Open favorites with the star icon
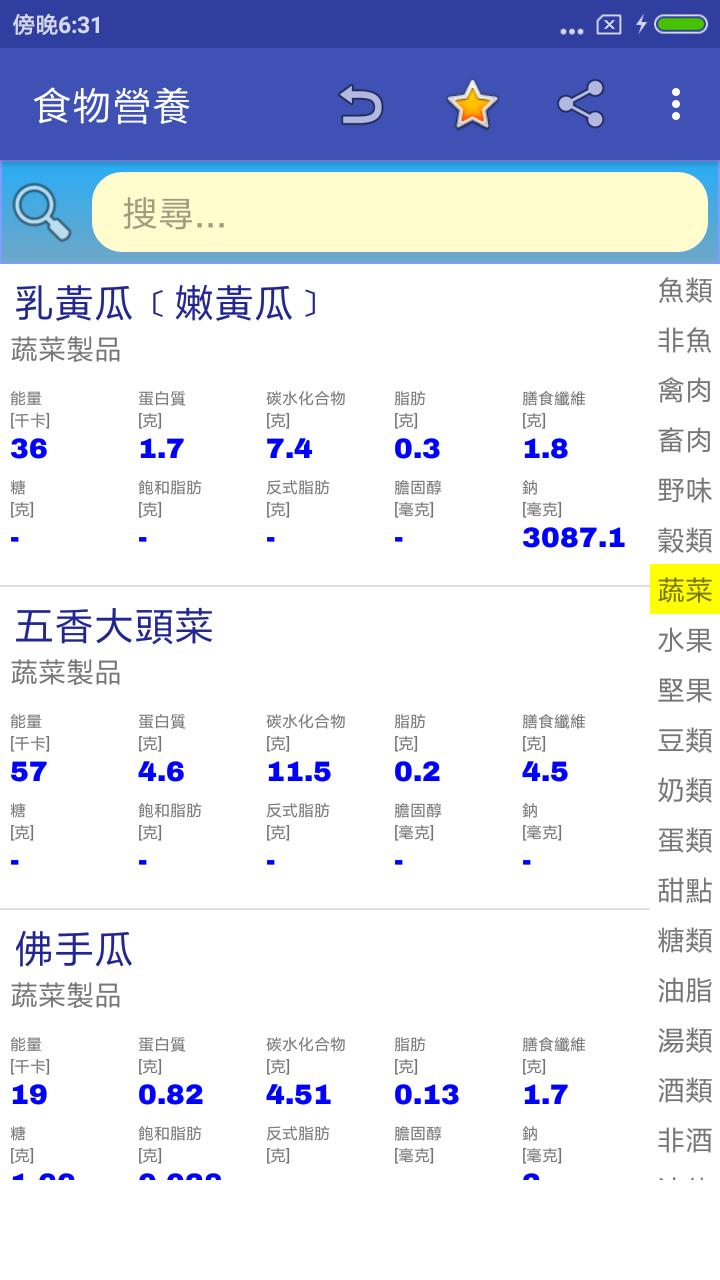Viewport: 720px width, 1280px height. (472, 104)
